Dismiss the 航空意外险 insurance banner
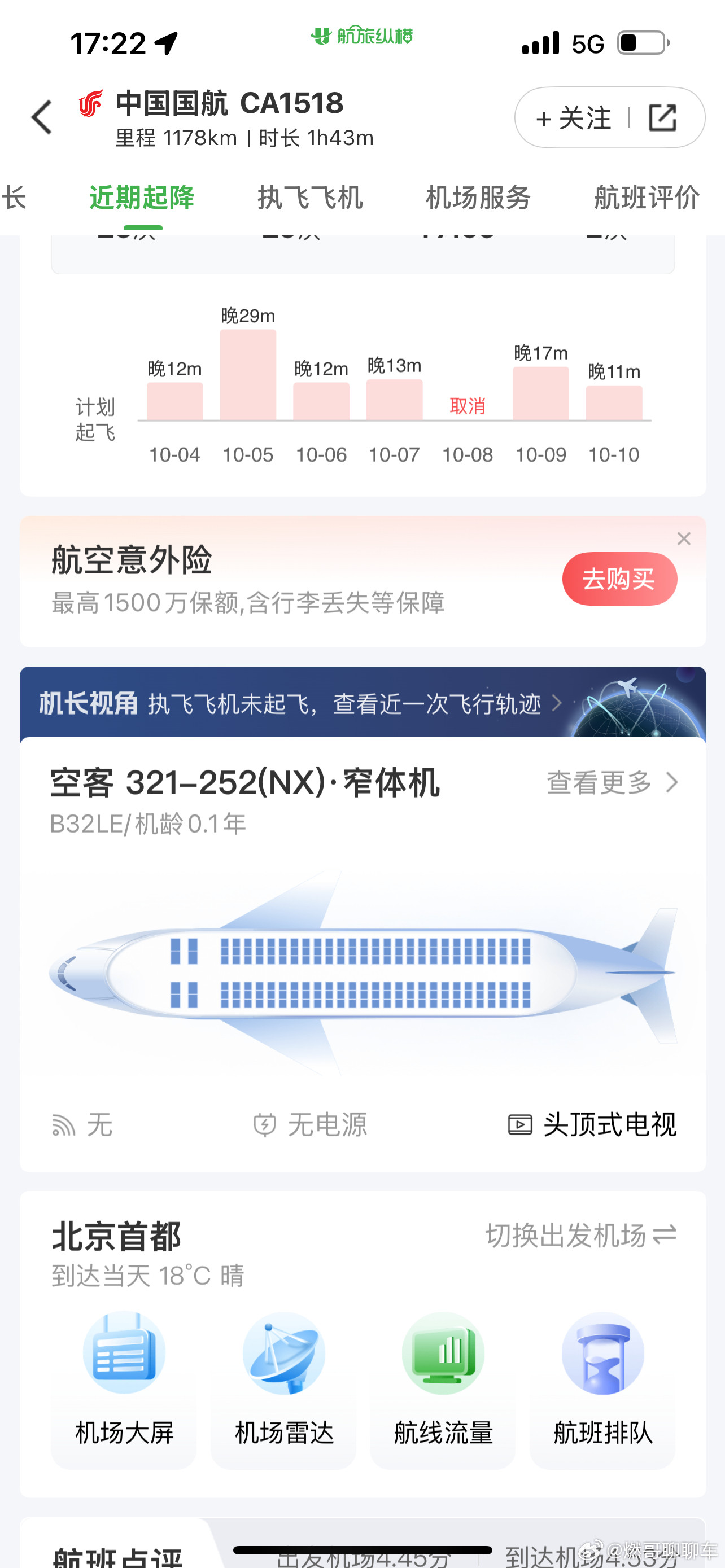The width and height of the screenshot is (725, 1568). 684,538
